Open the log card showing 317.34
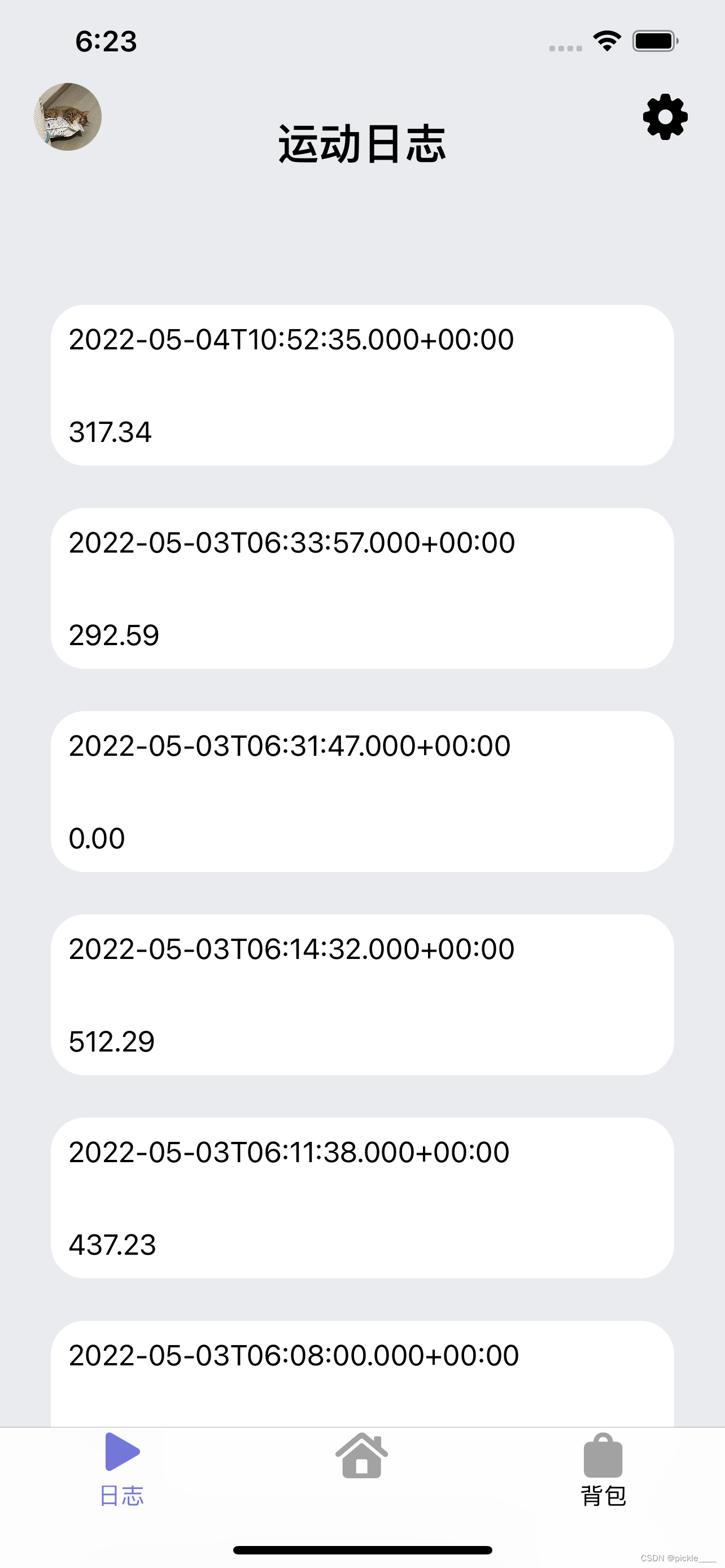 [x=362, y=386]
